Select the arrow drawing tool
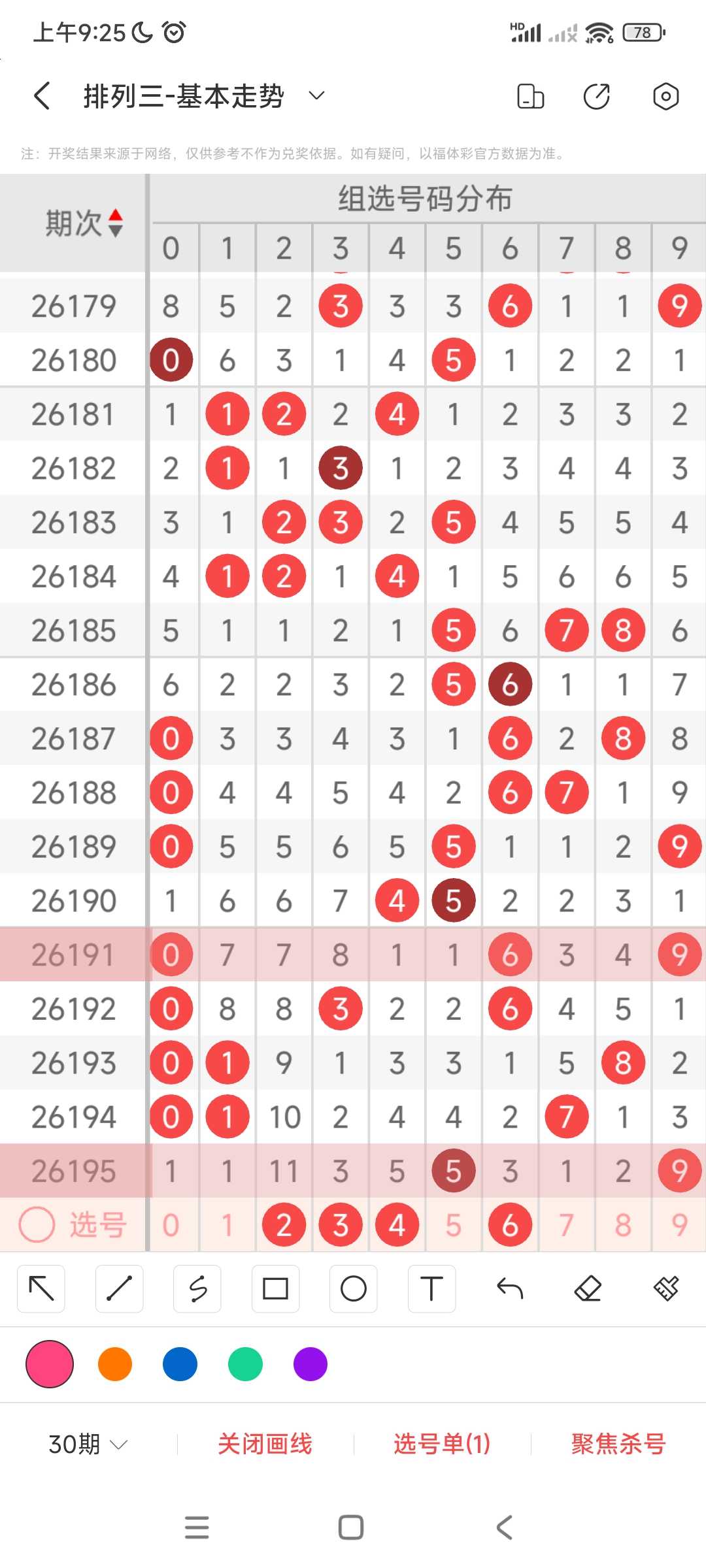The image size is (706, 1568). (41, 1288)
